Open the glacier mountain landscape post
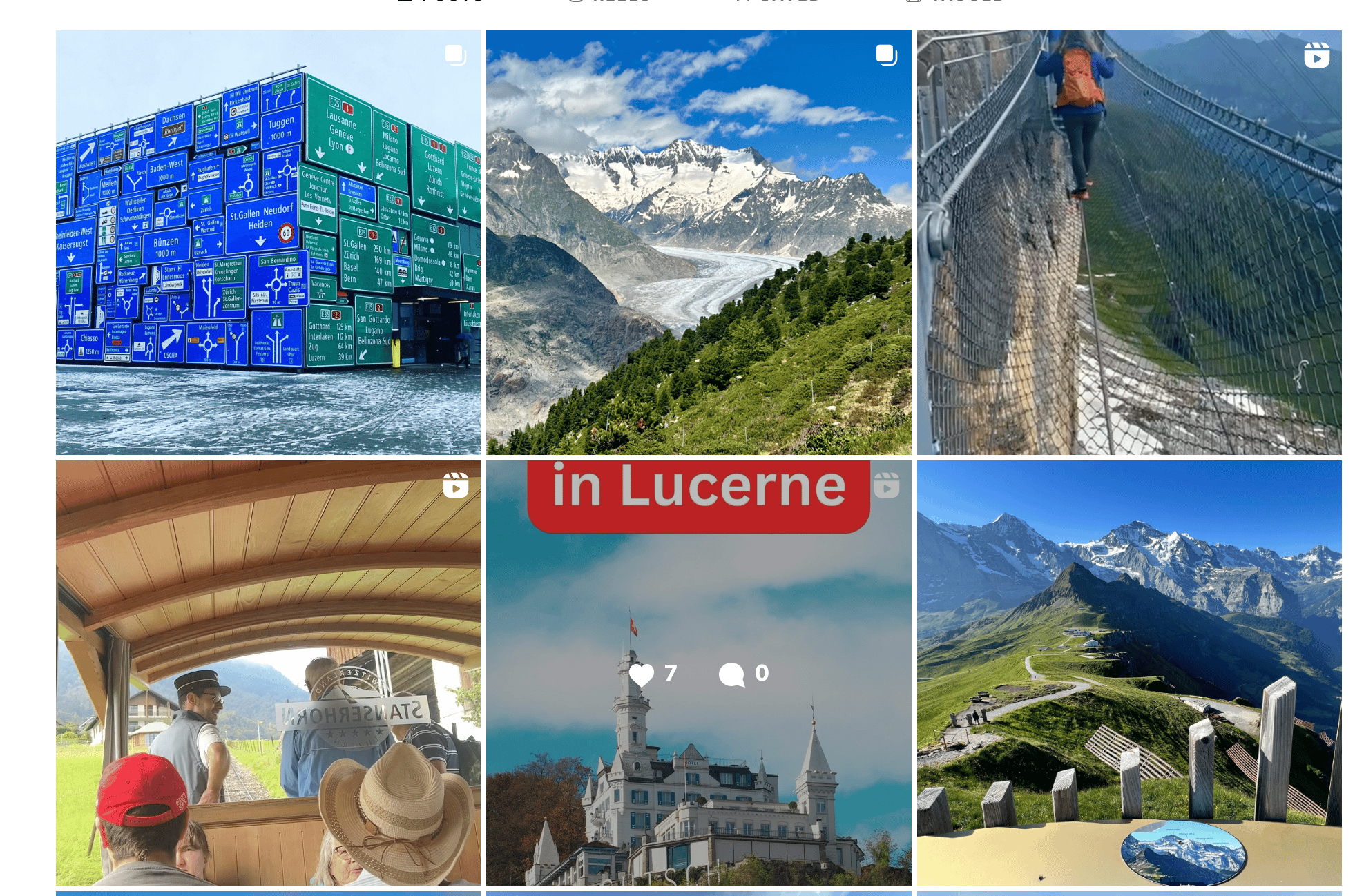 click(698, 242)
